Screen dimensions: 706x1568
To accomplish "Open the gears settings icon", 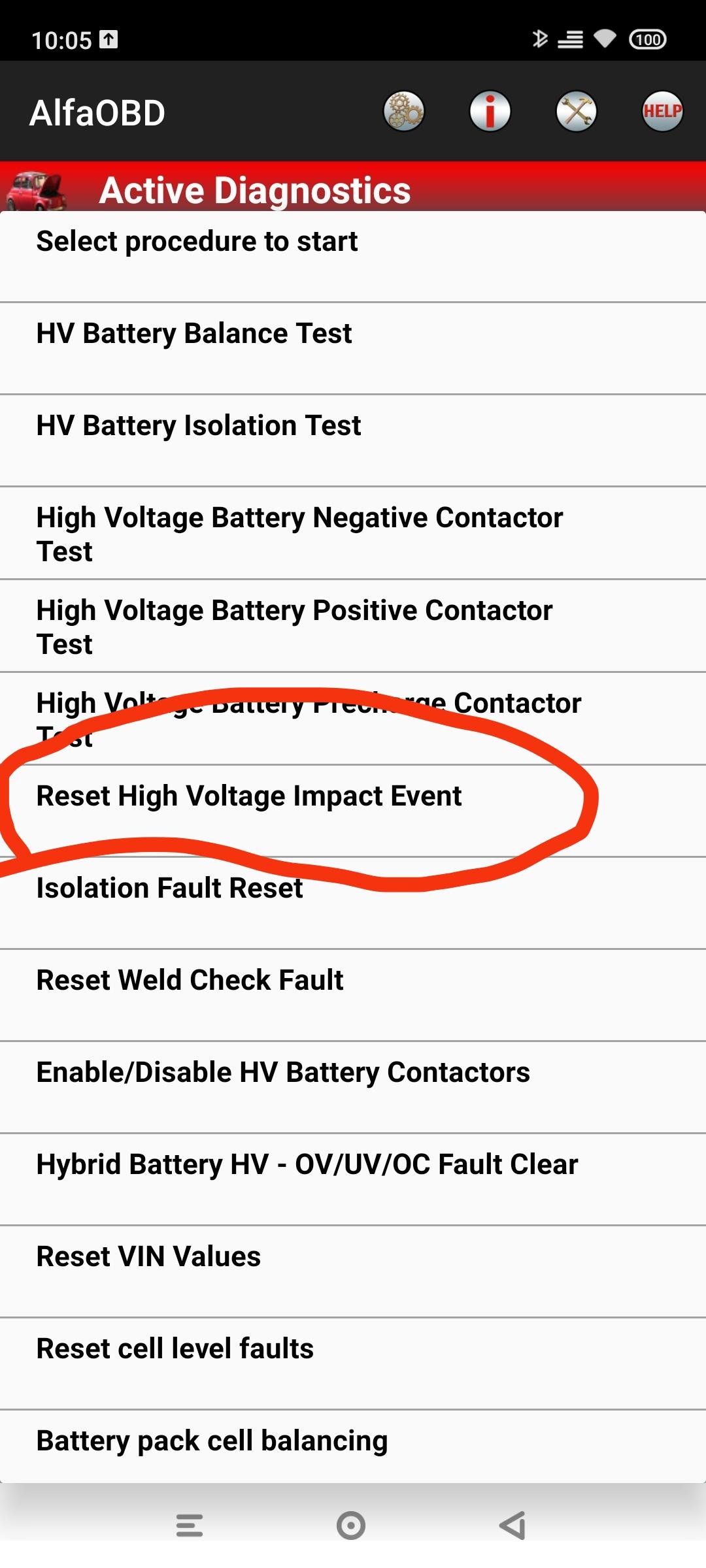I will [404, 111].
